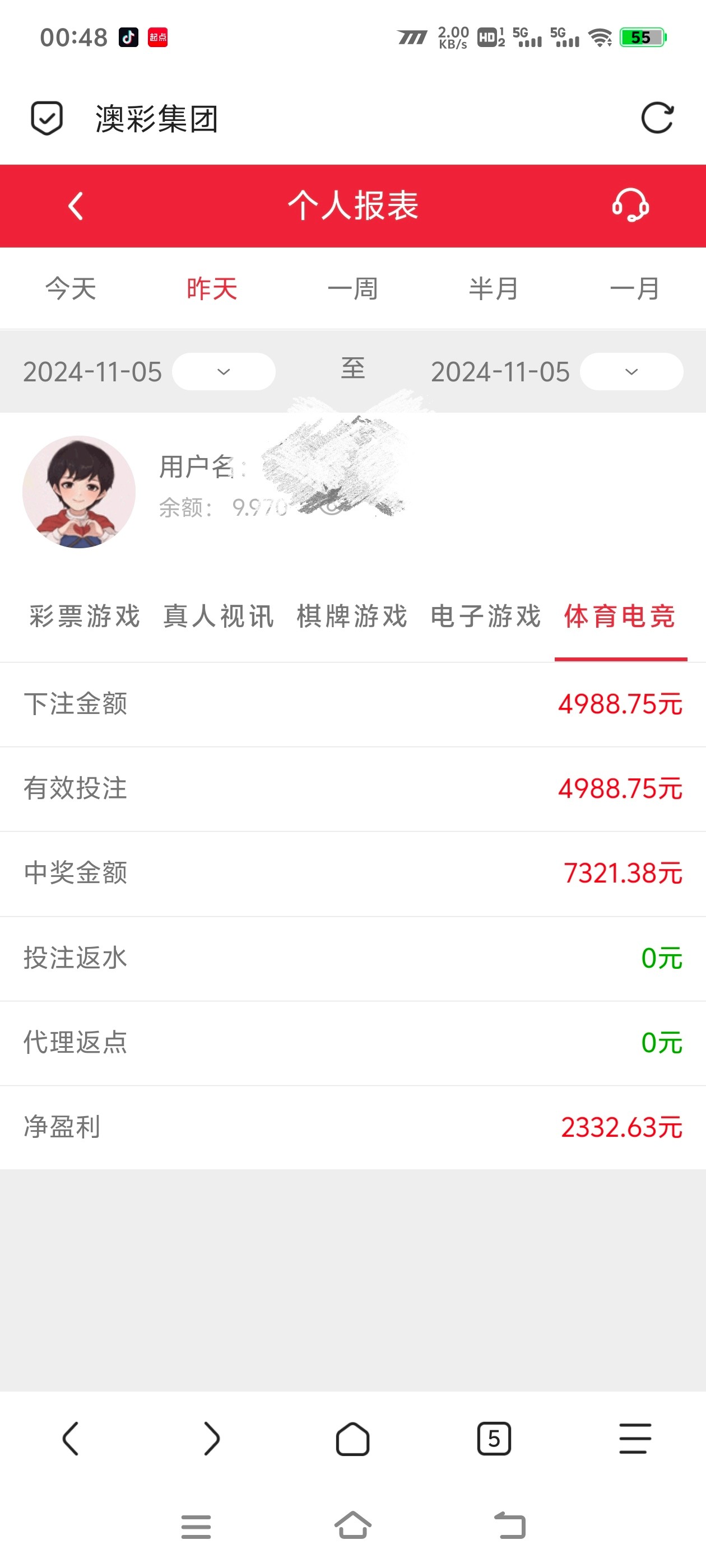Click the shield verification icon beside 澳彩集团
Image resolution: width=706 pixels, height=1568 pixels.
47,118
